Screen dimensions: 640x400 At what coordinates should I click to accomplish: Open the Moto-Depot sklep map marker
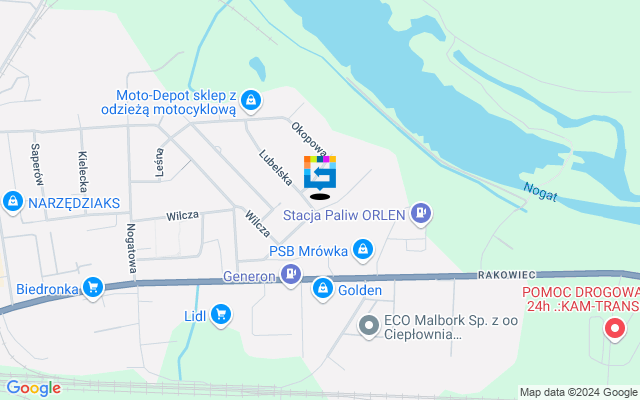[x=251, y=100]
